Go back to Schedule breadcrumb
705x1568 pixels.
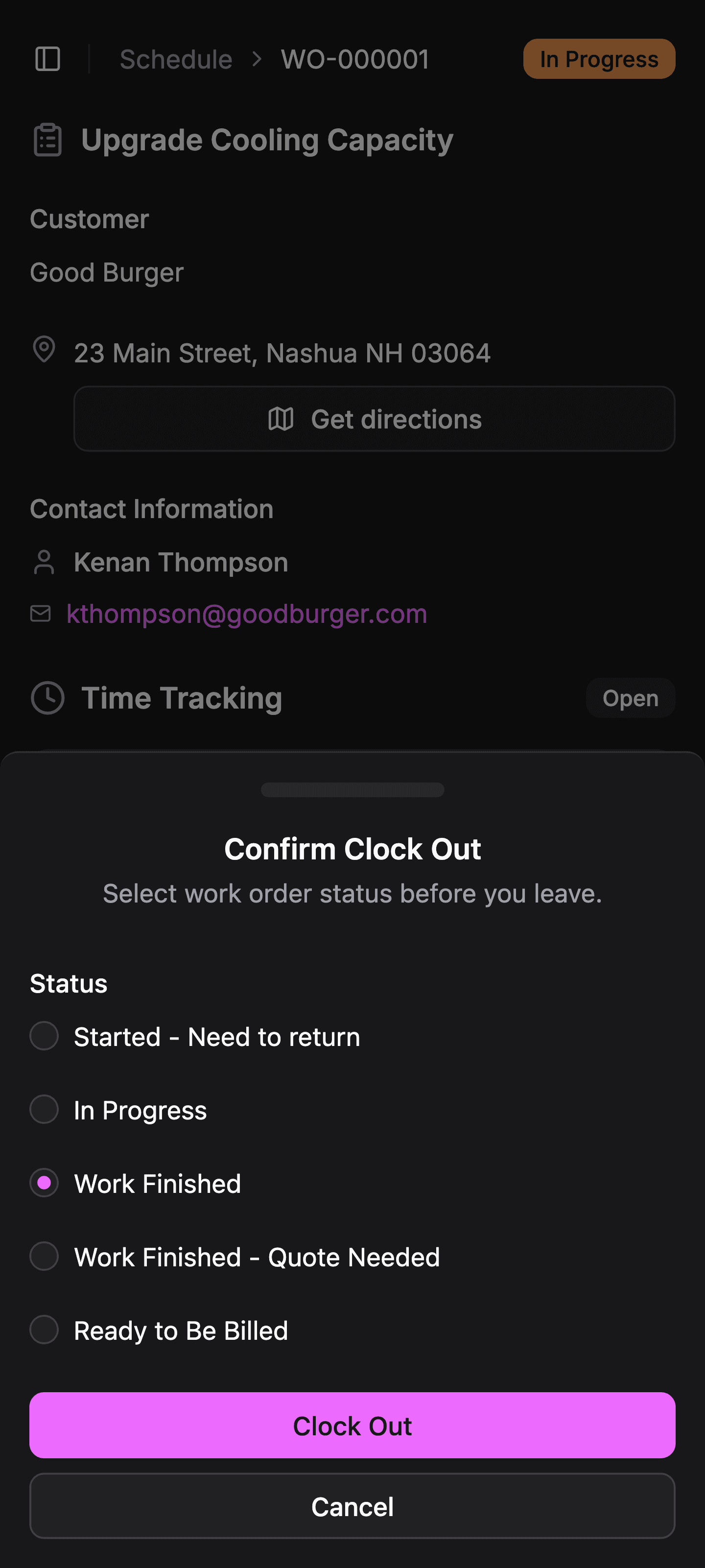click(x=176, y=59)
